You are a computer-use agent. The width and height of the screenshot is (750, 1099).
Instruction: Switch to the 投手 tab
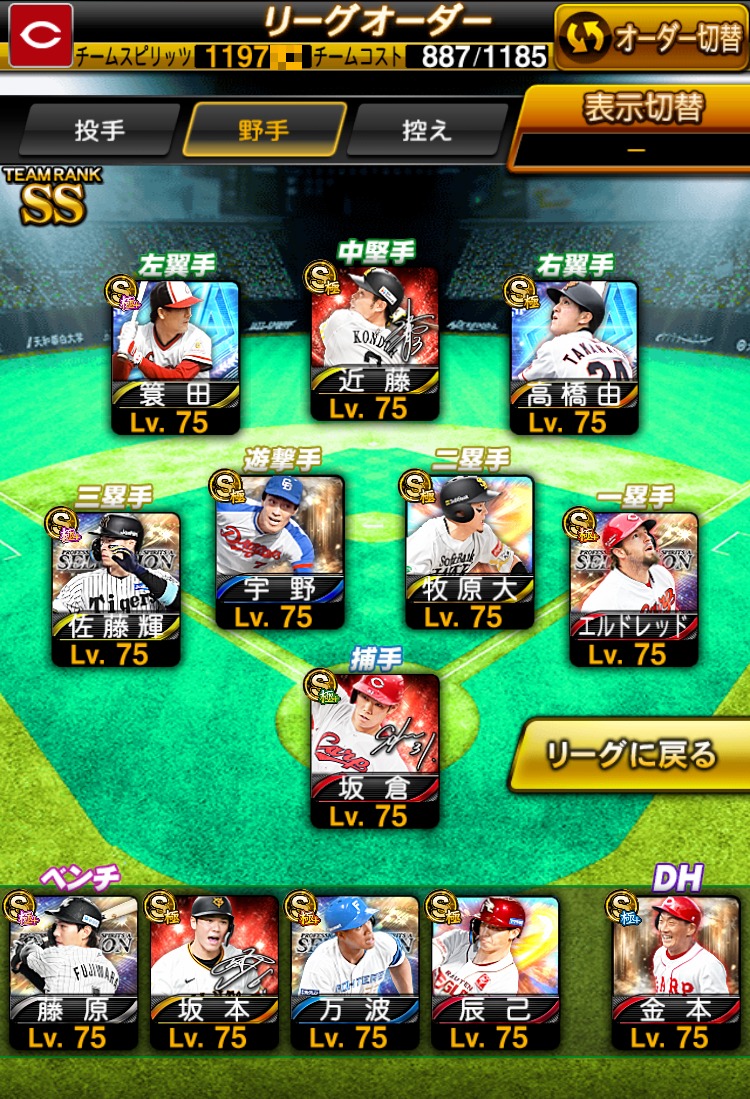(99, 131)
